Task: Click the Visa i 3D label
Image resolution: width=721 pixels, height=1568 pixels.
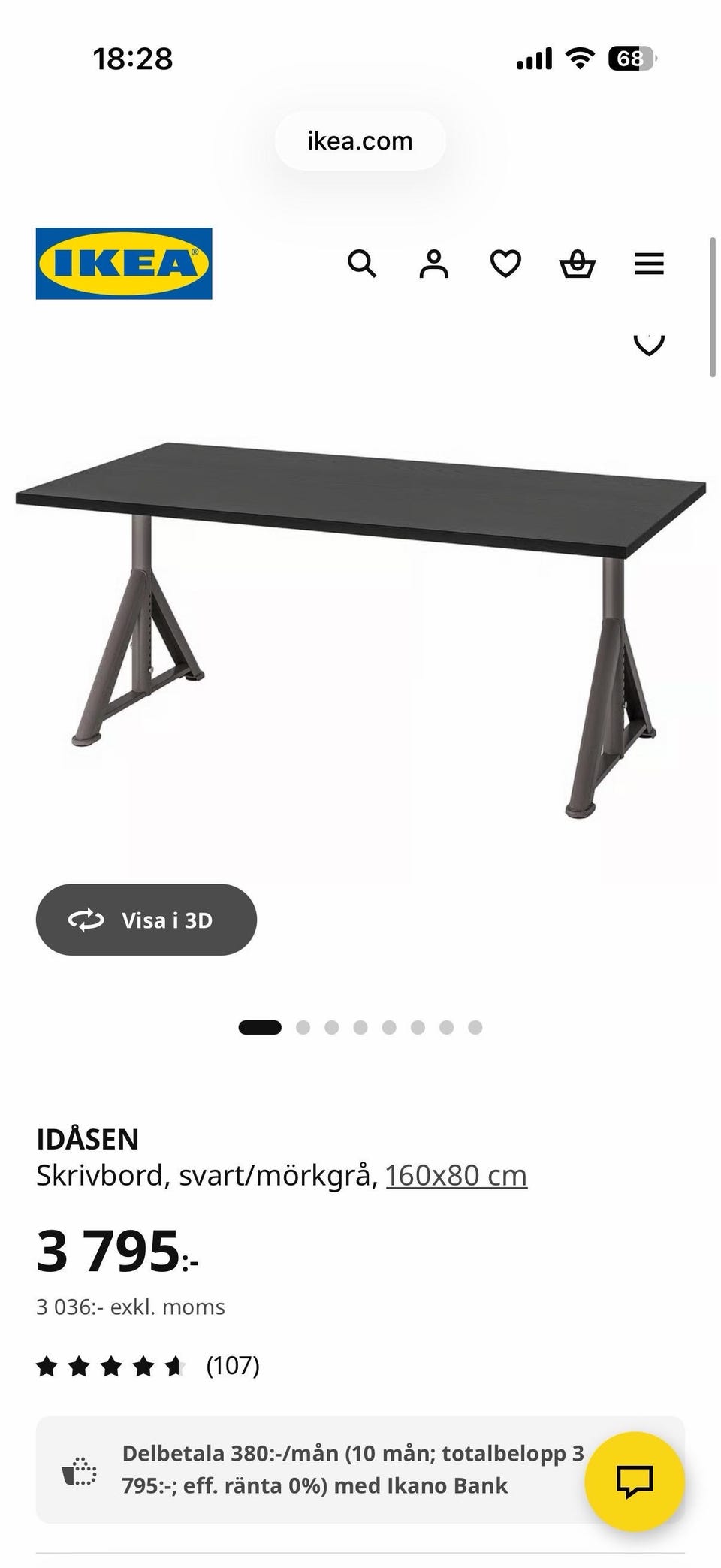Action: tap(167, 920)
